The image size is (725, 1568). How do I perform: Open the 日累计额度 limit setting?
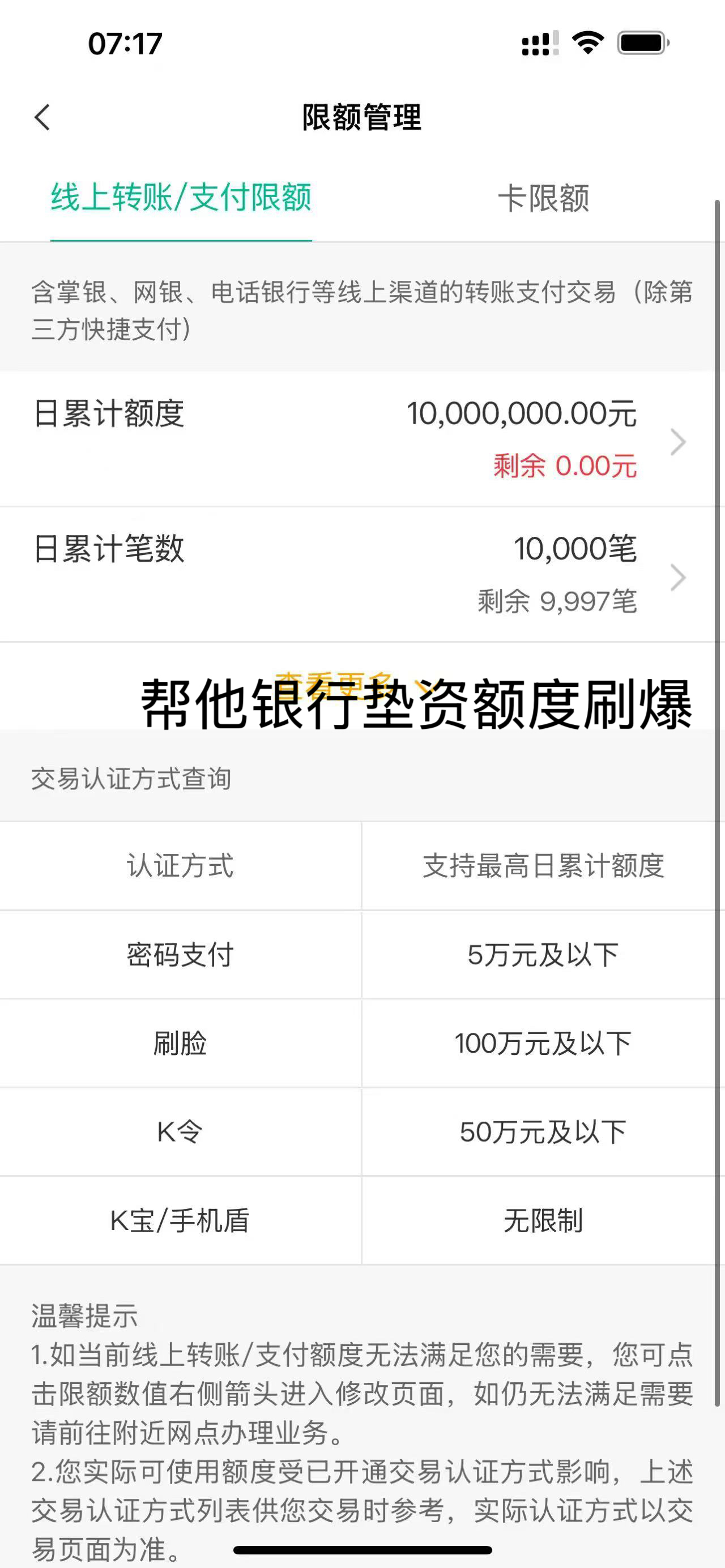click(x=677, y=441)
